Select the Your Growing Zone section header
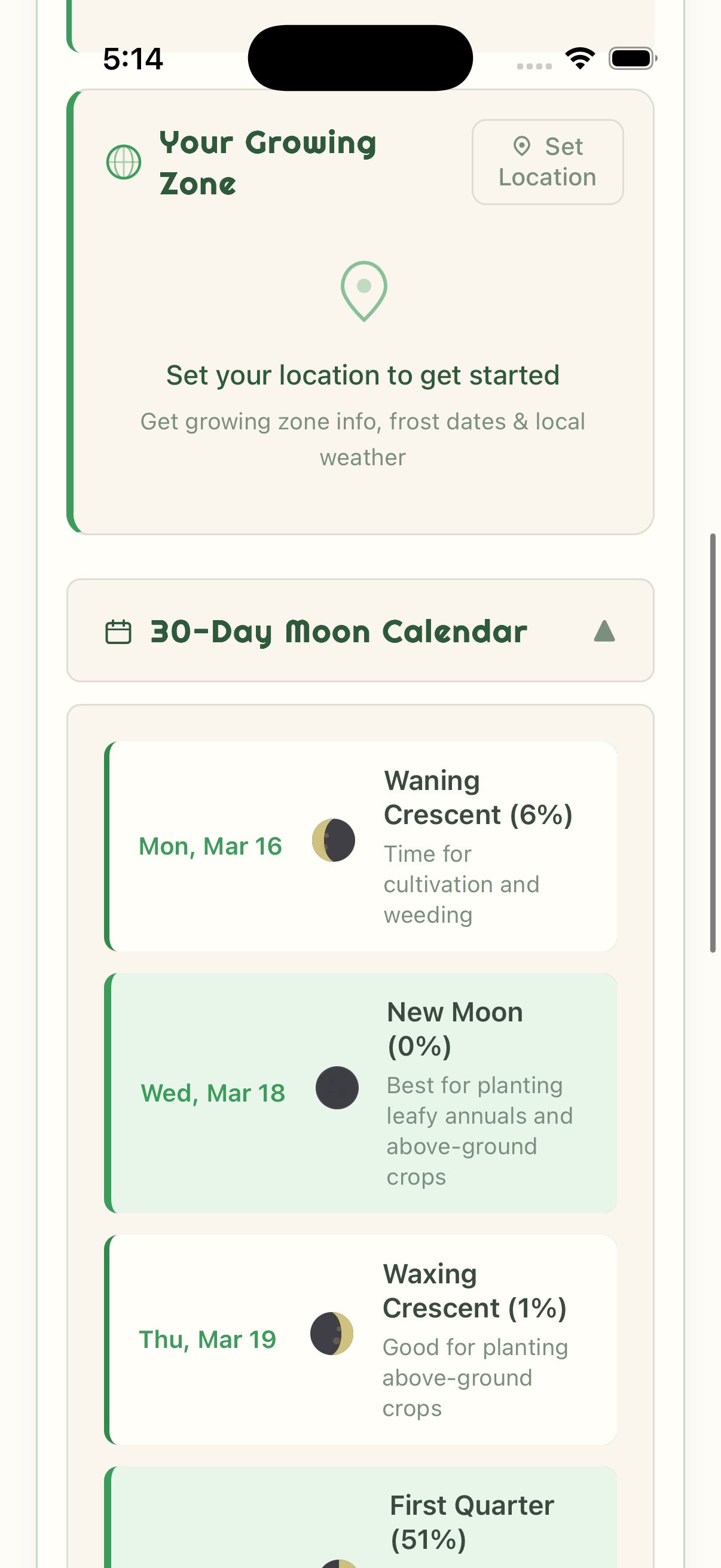Screen dimensions: 721x1568 point(268,162)
